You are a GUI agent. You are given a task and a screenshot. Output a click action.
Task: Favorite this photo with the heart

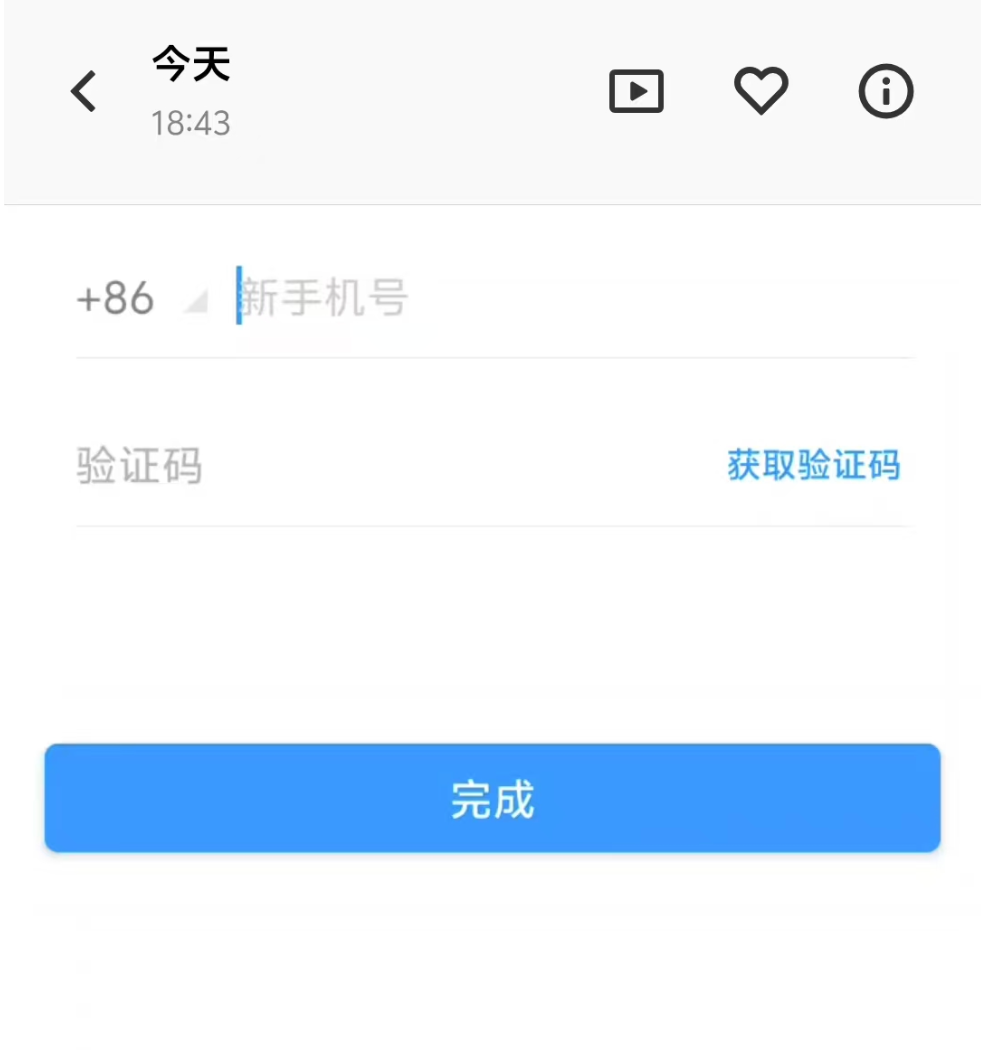point(761,92)
